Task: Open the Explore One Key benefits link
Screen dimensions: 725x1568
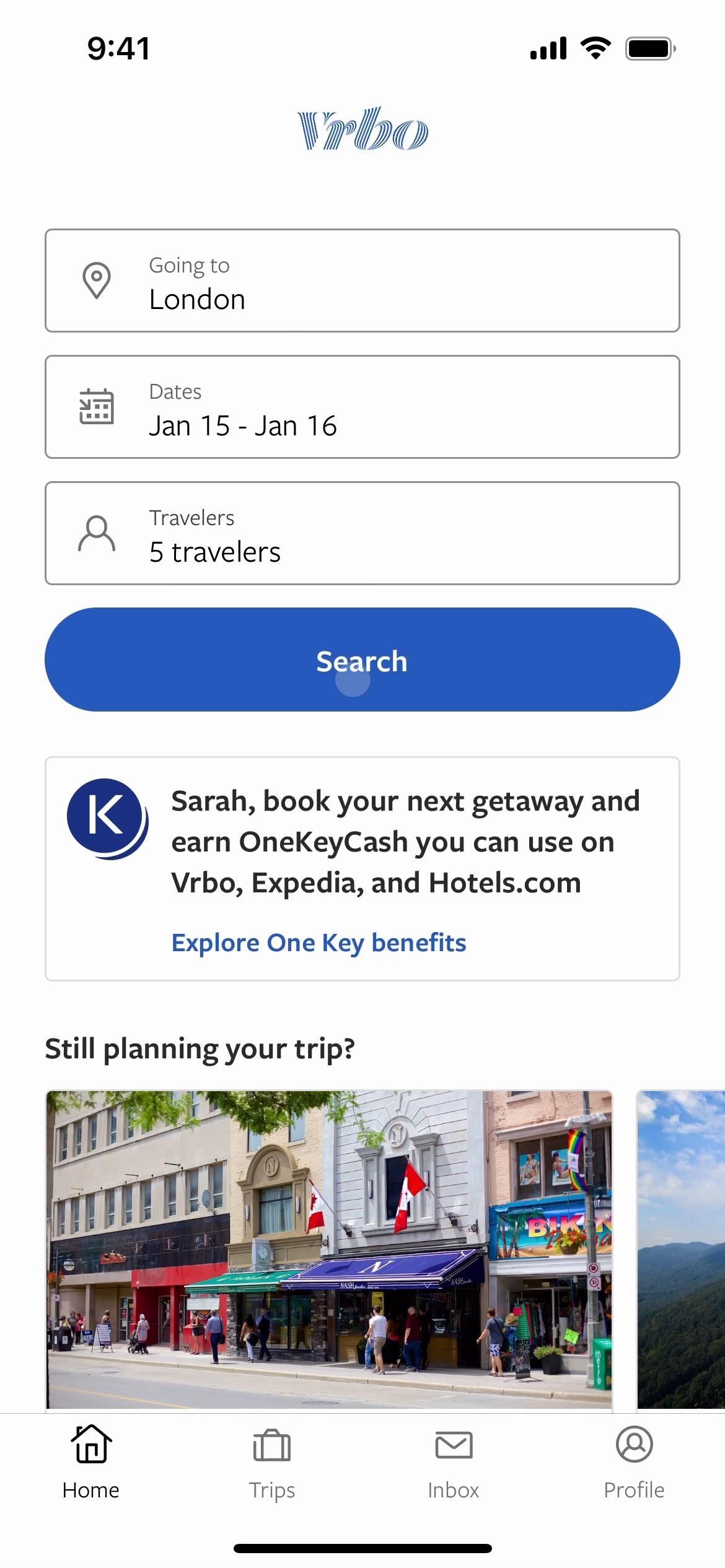Action: (x=319, y=943)
